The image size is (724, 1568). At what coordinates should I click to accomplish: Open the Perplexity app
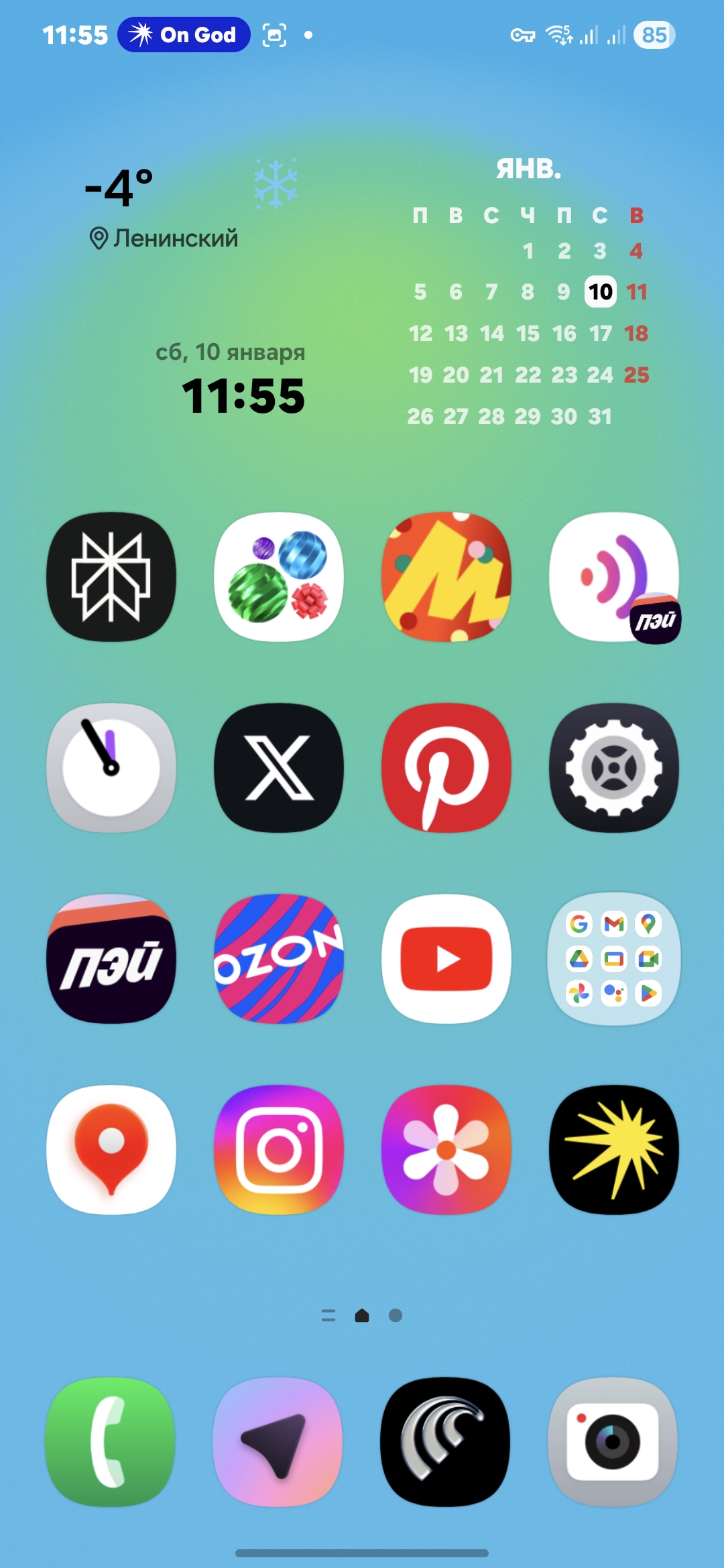click(111, 577)
